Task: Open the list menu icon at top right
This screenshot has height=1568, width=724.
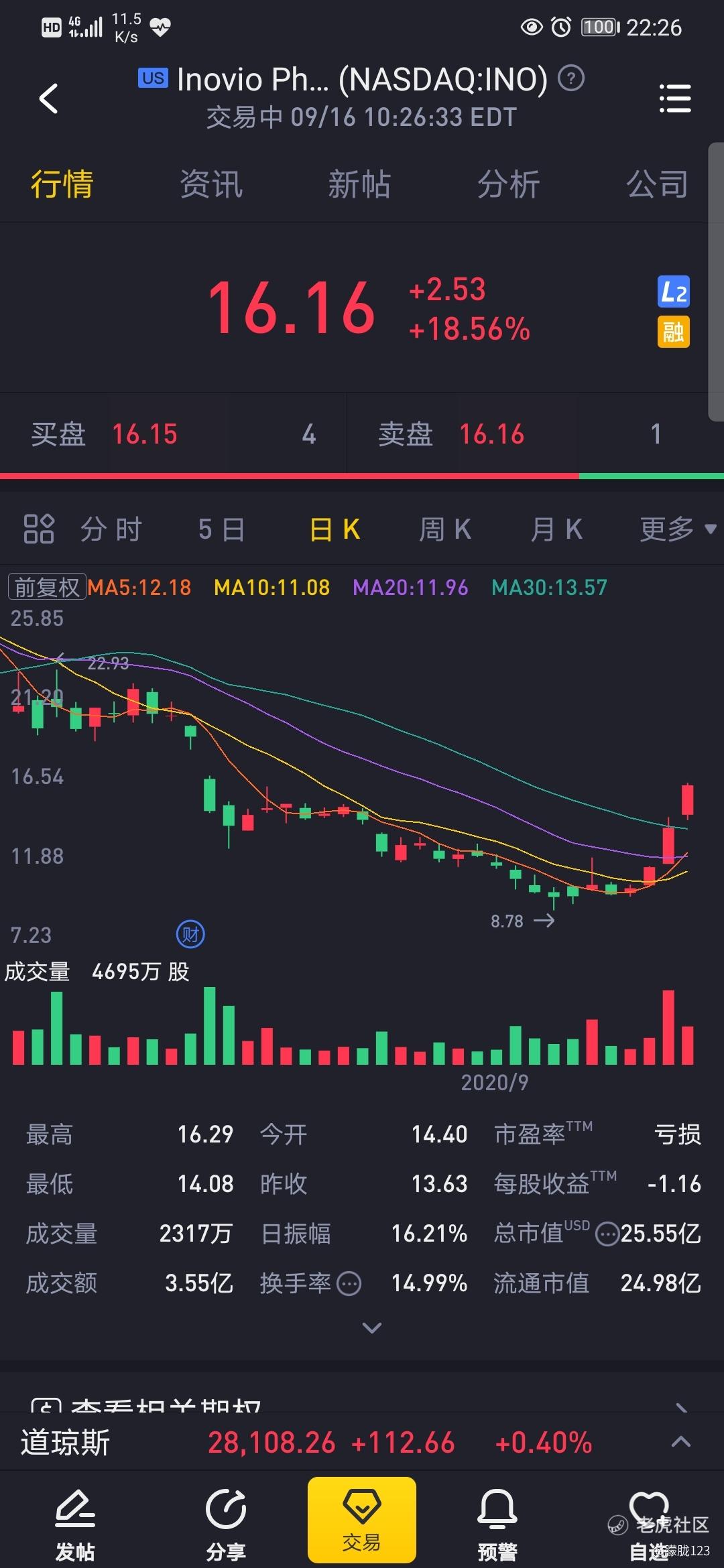Action: tap(675, 99)
